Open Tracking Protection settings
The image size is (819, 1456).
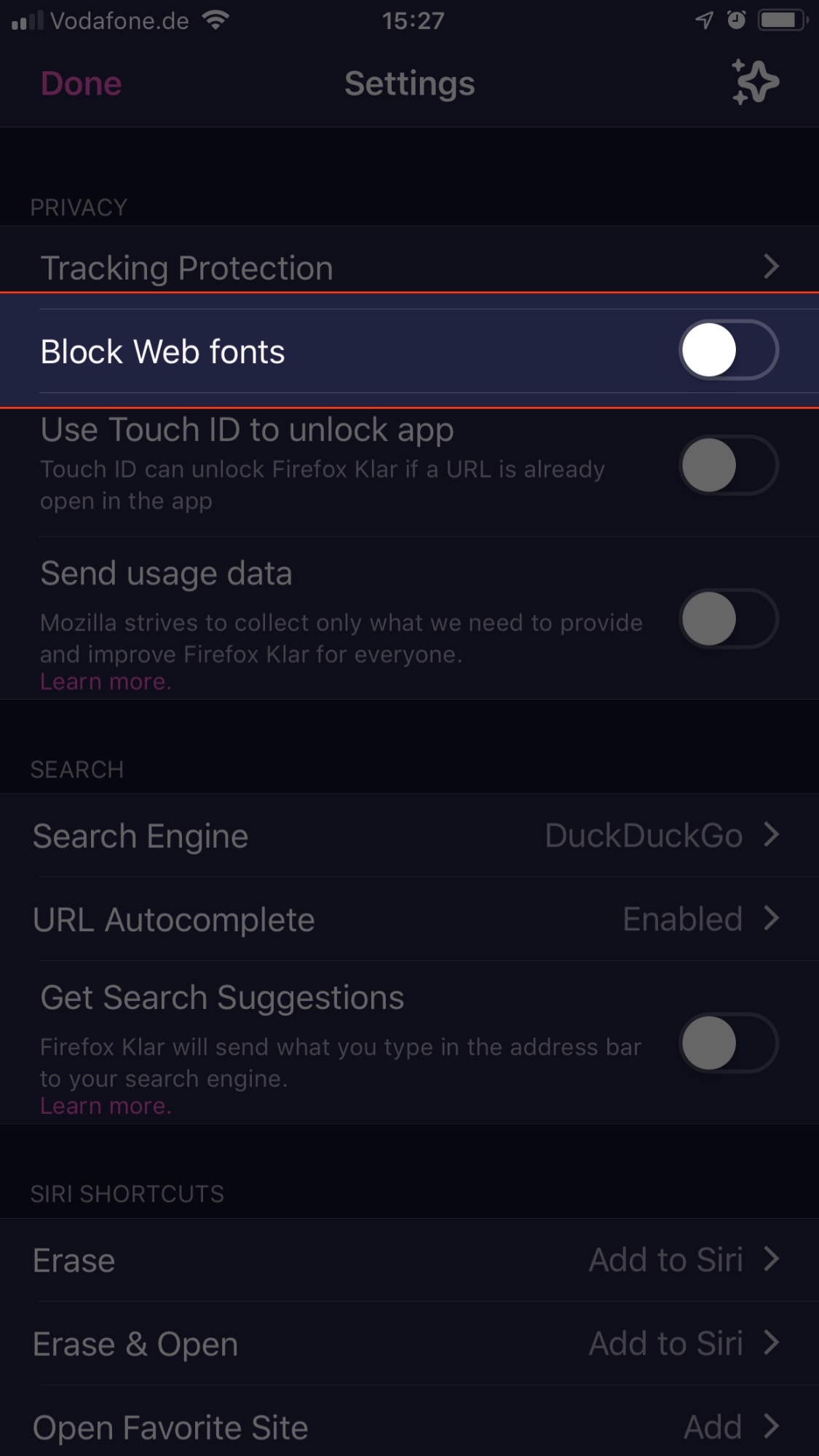point(409,267)
